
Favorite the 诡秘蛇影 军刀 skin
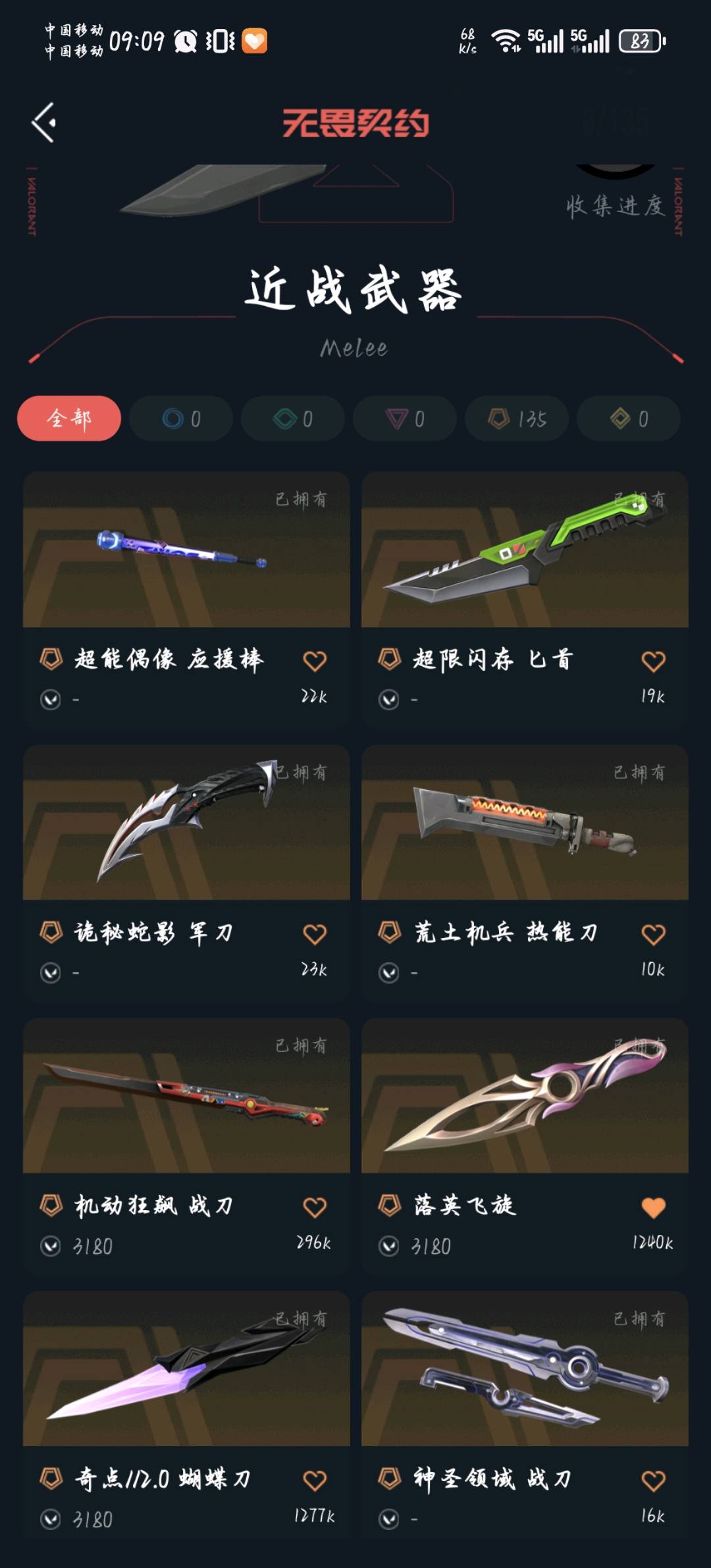[x=315, y=933]
